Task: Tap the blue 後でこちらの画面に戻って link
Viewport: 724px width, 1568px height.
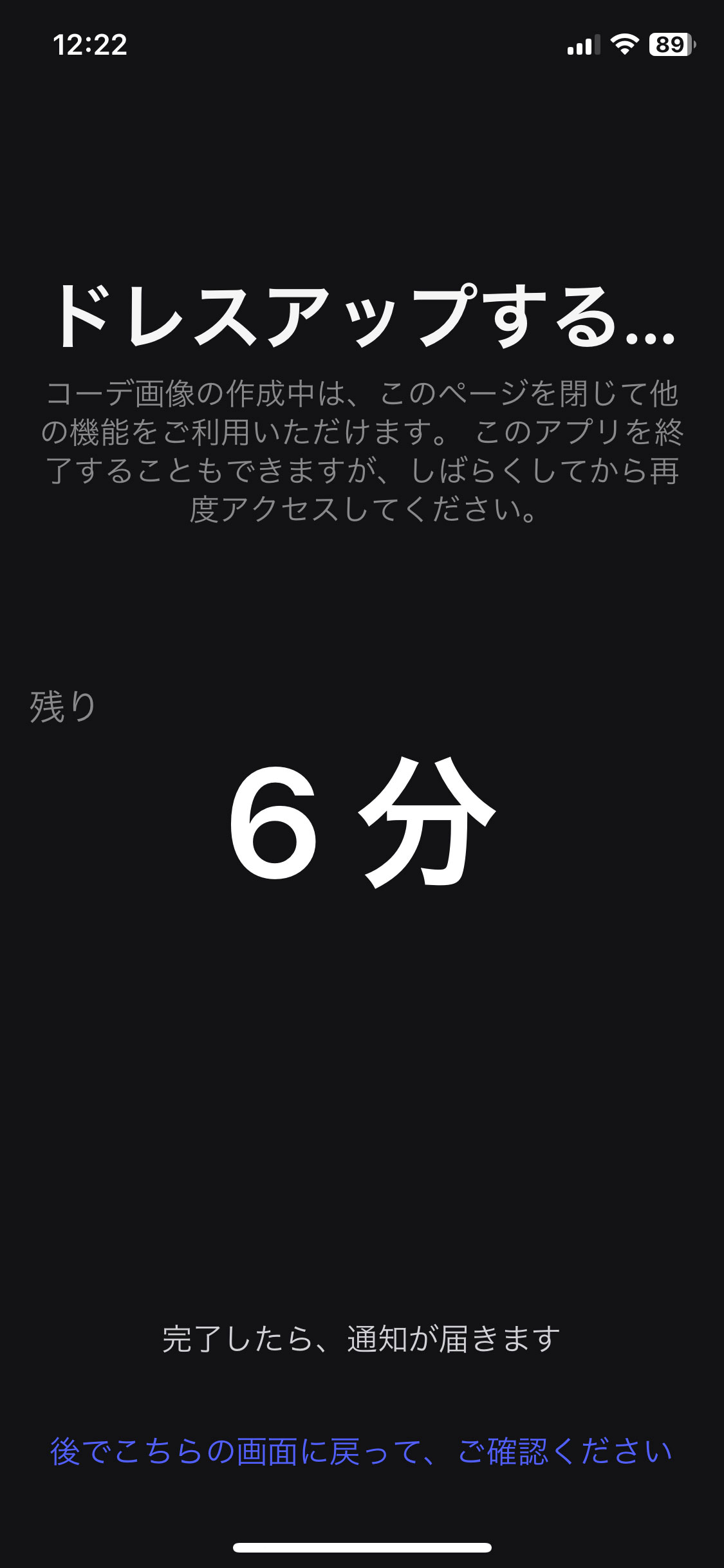Action: point(361,1451)
